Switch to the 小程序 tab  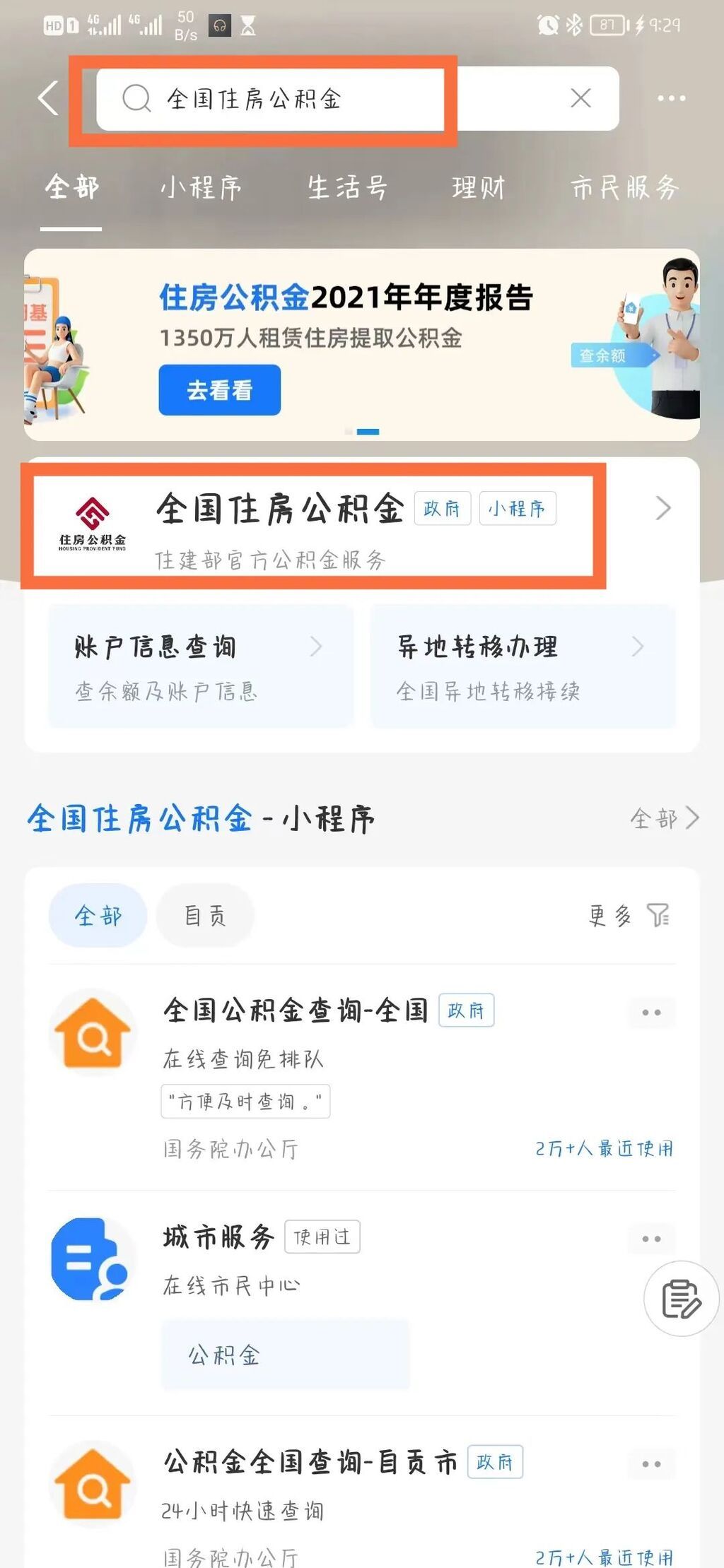[202, 187]
